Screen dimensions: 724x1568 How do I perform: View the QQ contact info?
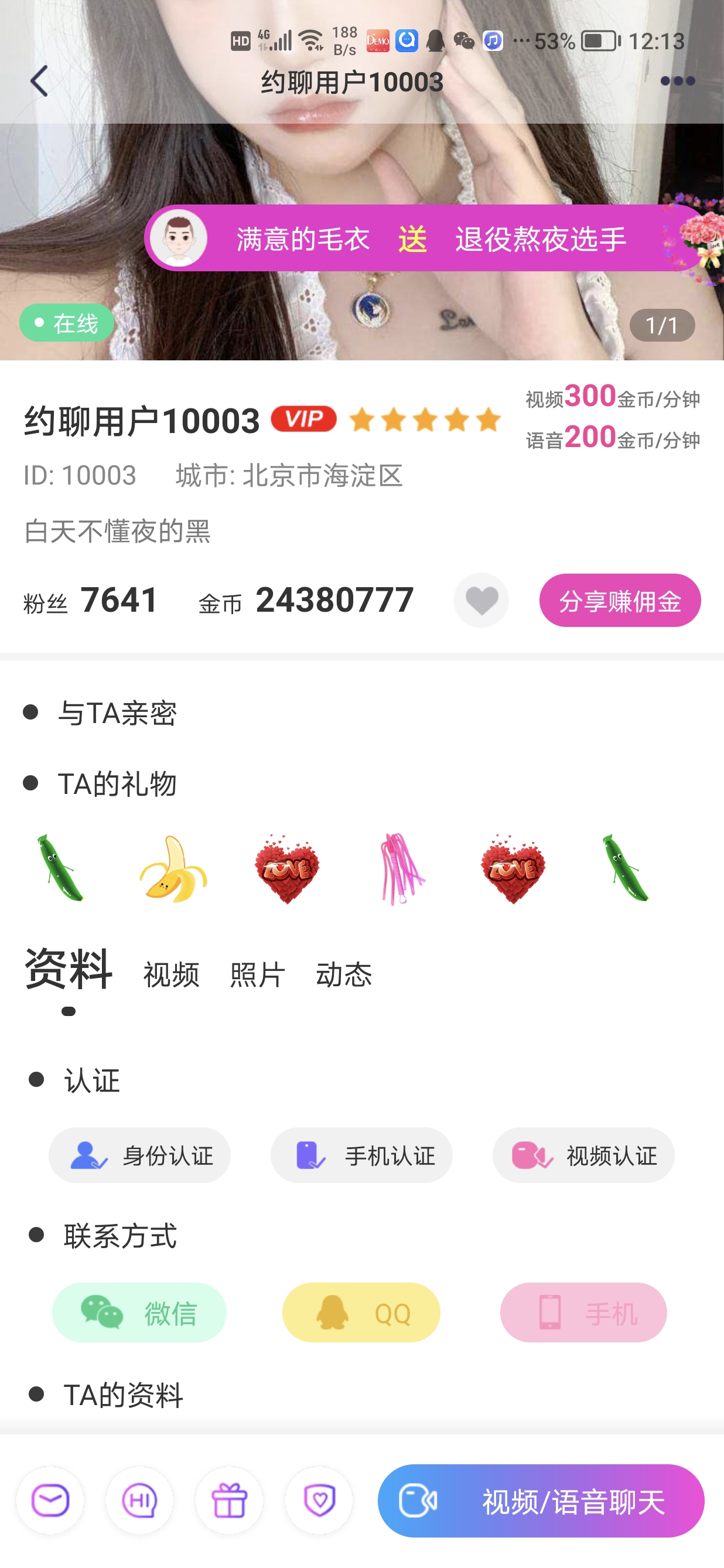pyautogui.click(x=361, y=1313)
